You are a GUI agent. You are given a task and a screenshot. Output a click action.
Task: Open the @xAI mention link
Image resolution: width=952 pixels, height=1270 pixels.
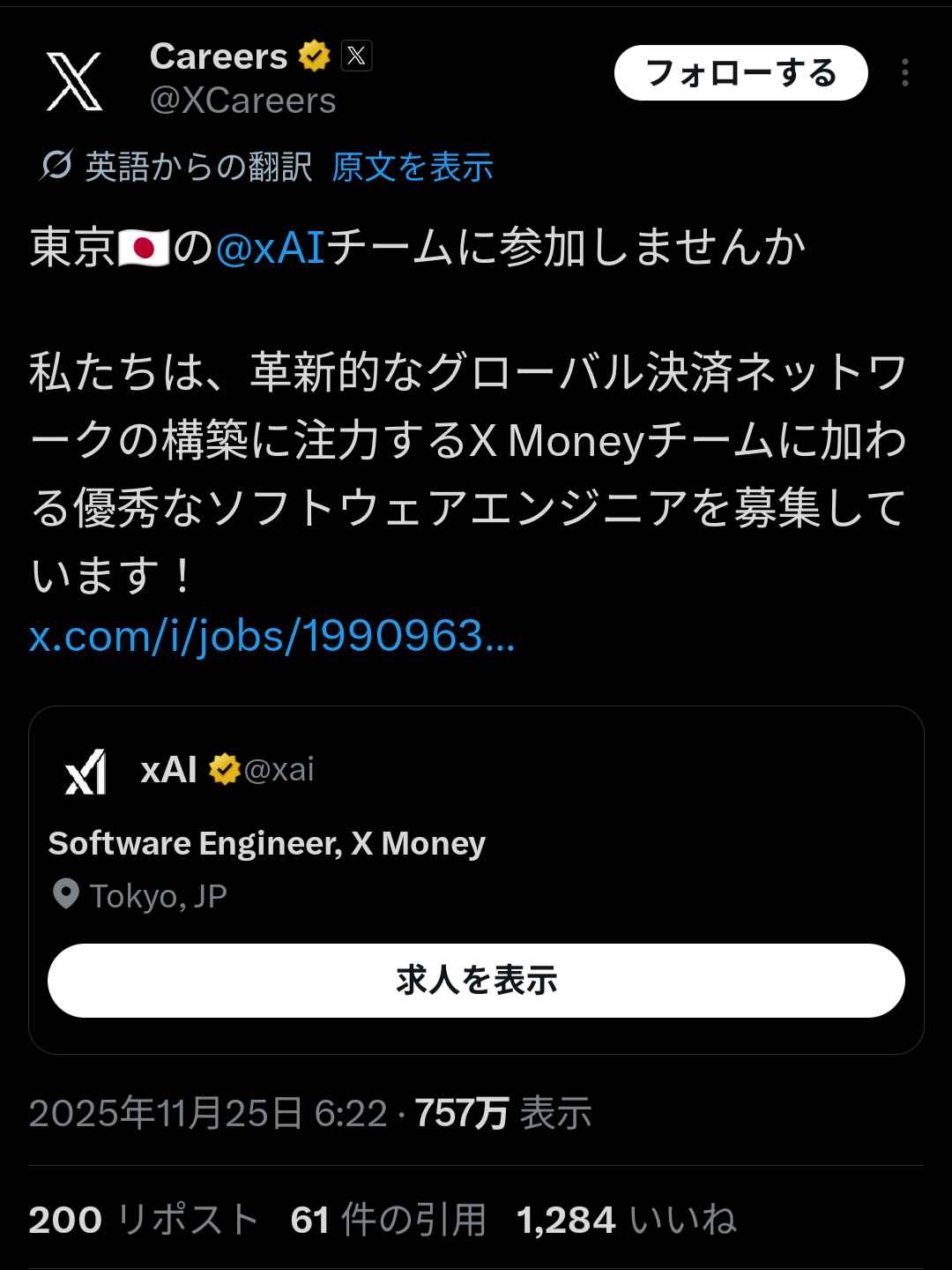point(271,248)
